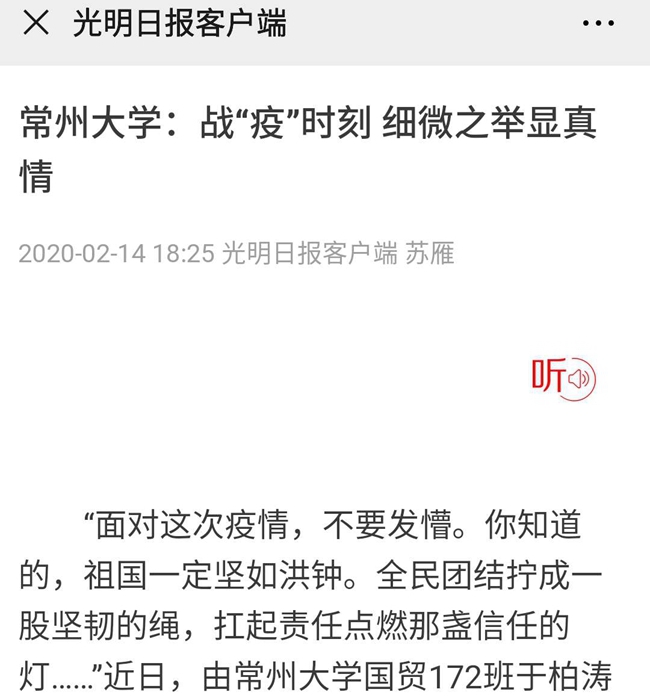The image size is (650, 700).
Task: Close the 光明日报客户端 article page
Action: (x=36, y=24)
